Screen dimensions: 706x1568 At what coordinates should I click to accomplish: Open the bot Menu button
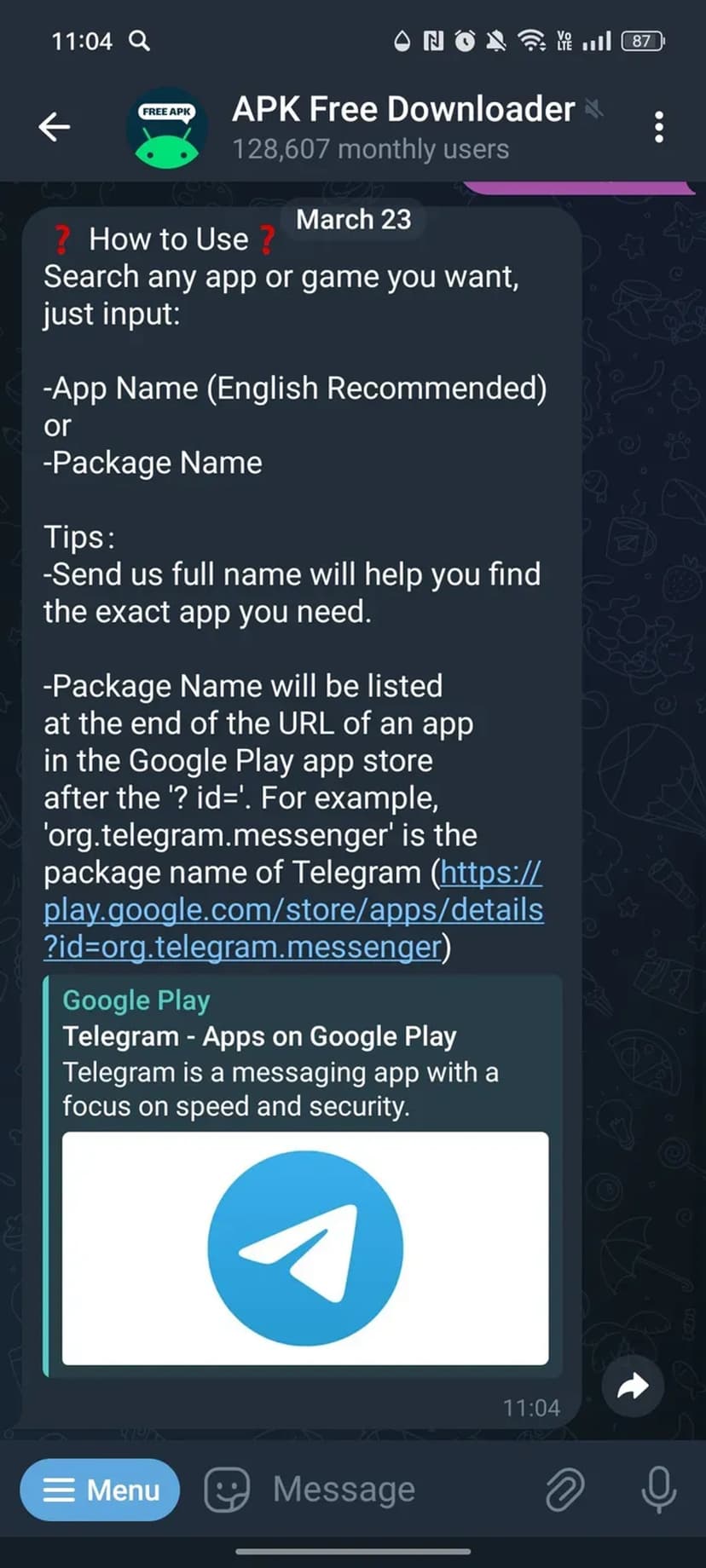[x=100, y=1490]
